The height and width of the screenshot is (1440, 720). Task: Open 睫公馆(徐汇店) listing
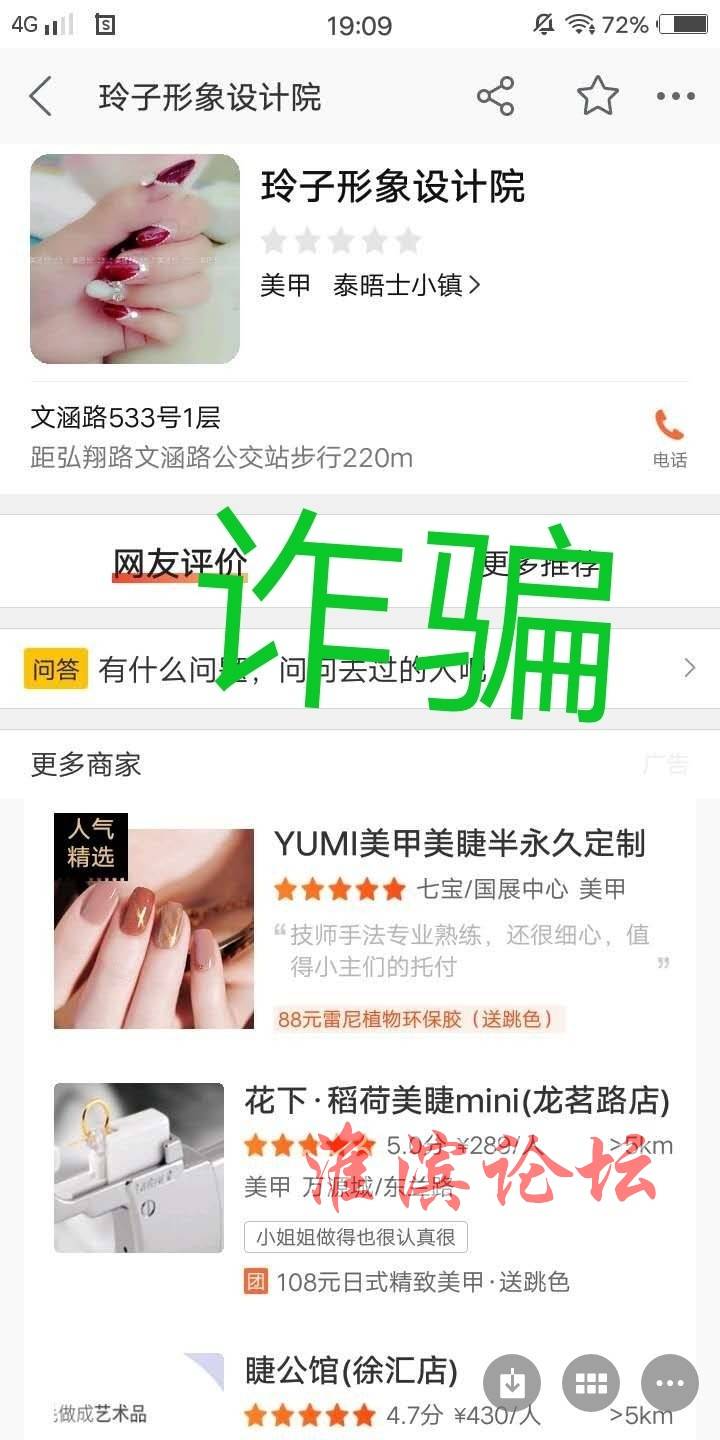pyautogui.click(x=352, y=1371)
